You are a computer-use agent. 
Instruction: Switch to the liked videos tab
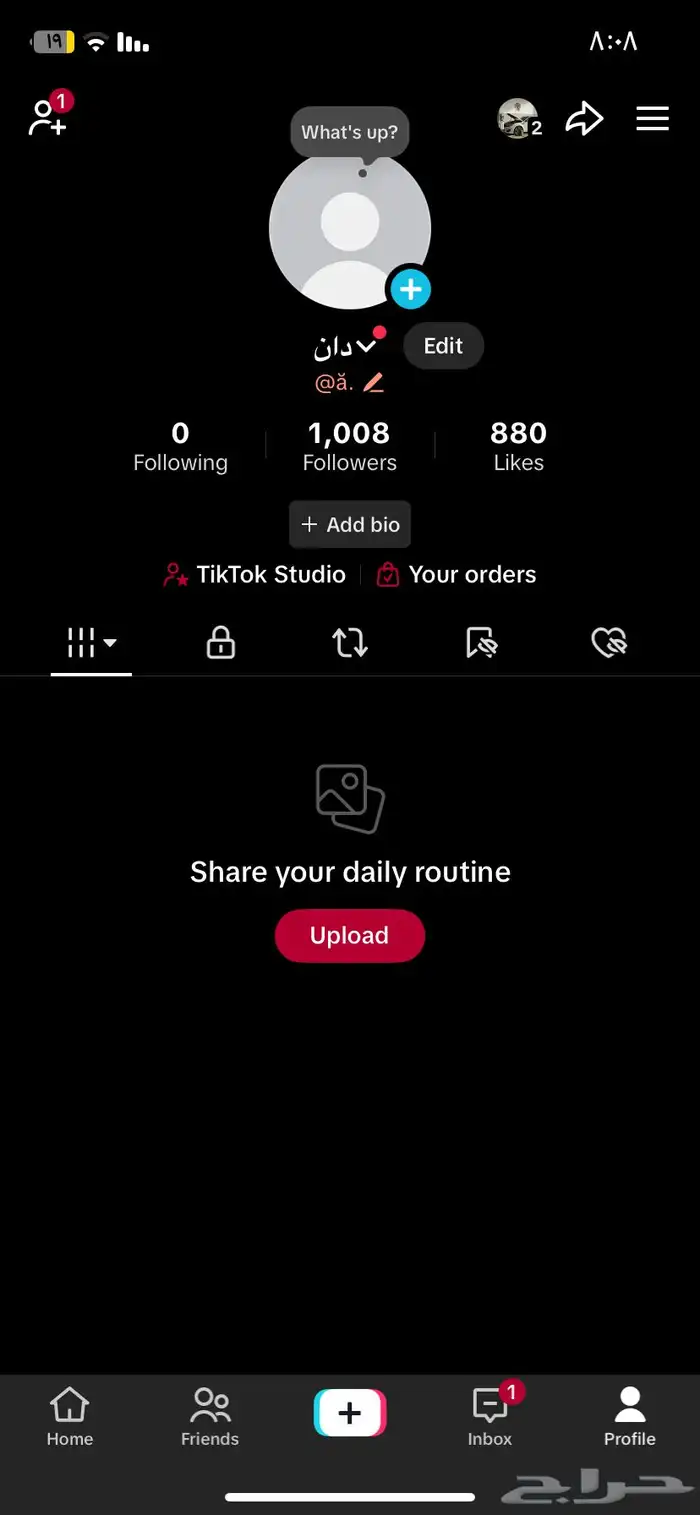coord(608,643)
